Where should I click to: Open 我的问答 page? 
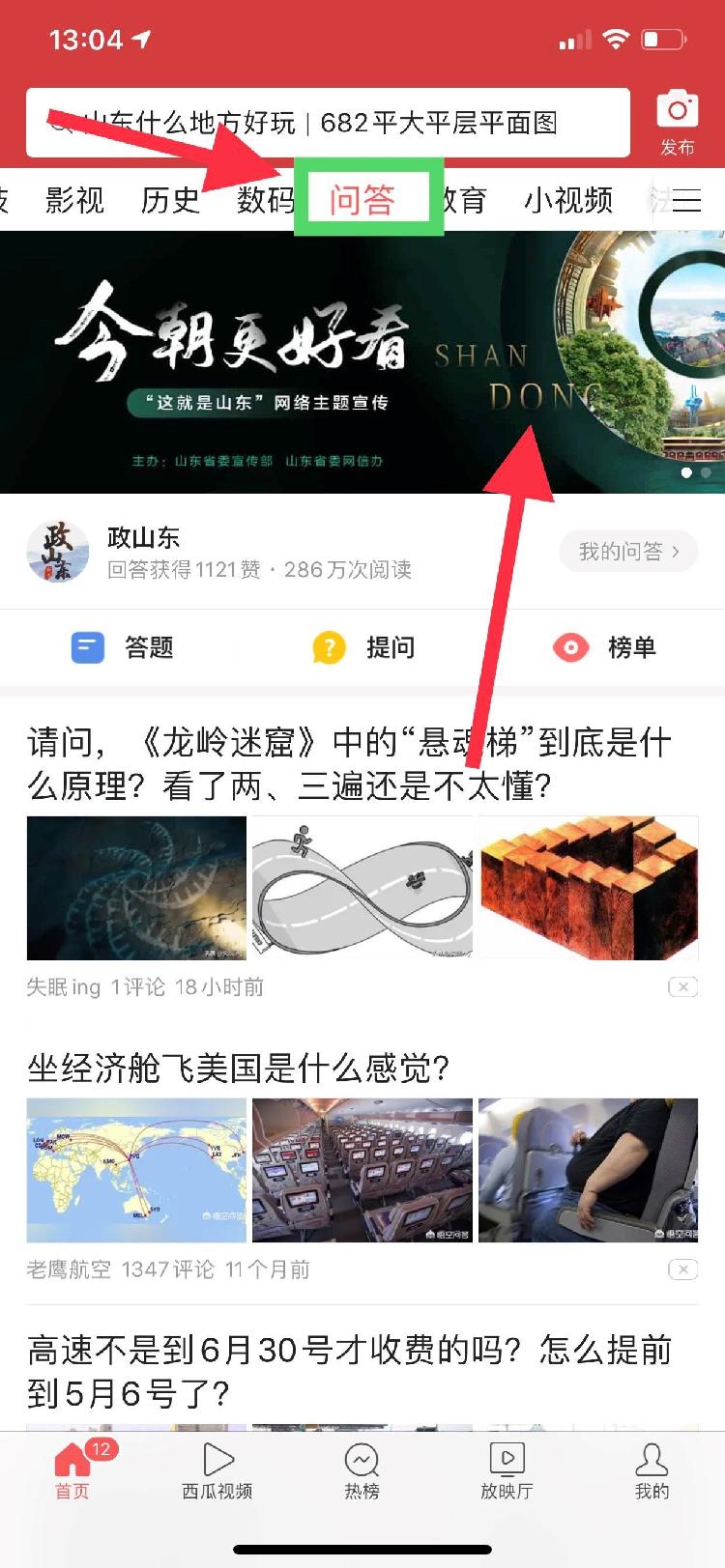tap(628, 552)
